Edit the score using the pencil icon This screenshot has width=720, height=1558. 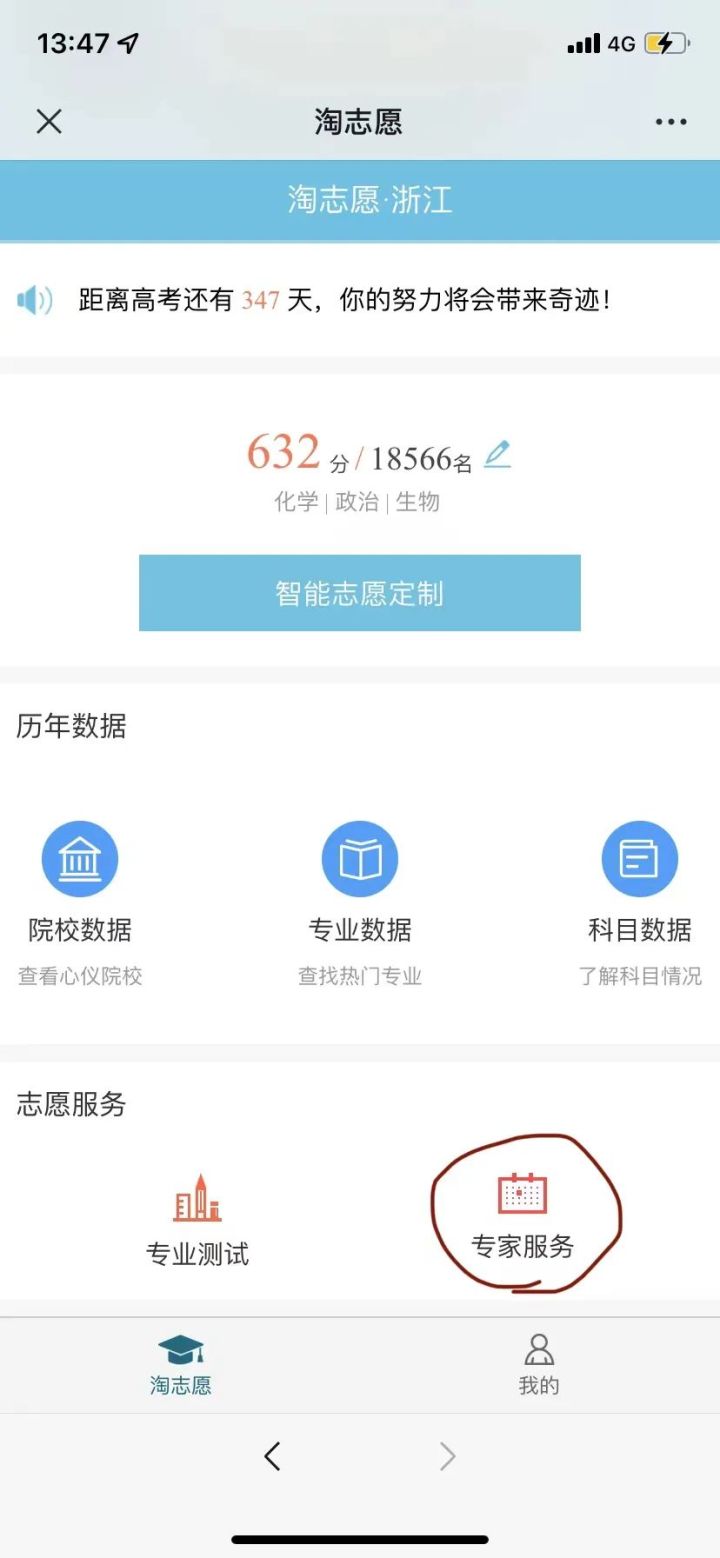(497, 455)
